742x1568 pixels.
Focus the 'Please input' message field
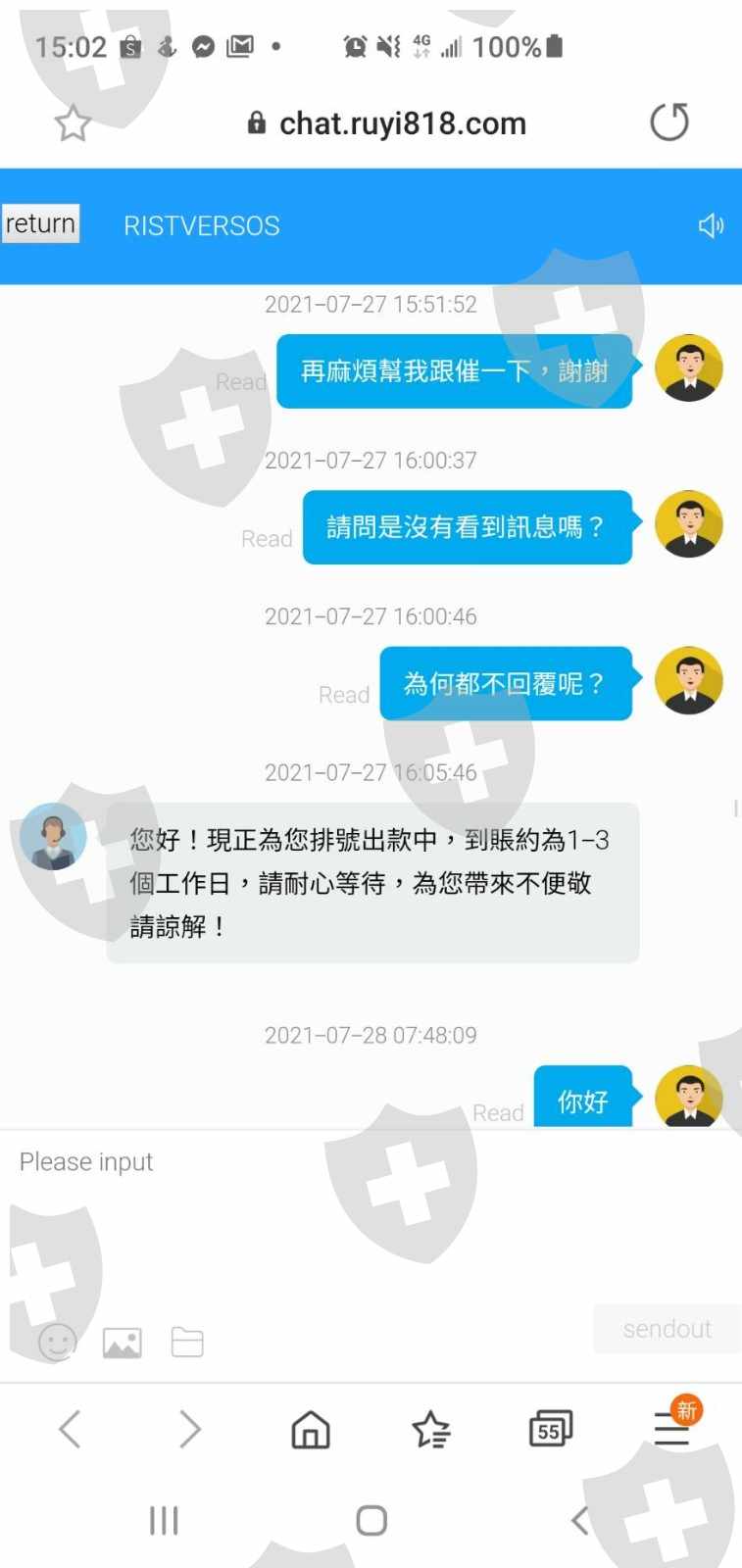(371, 1215)
